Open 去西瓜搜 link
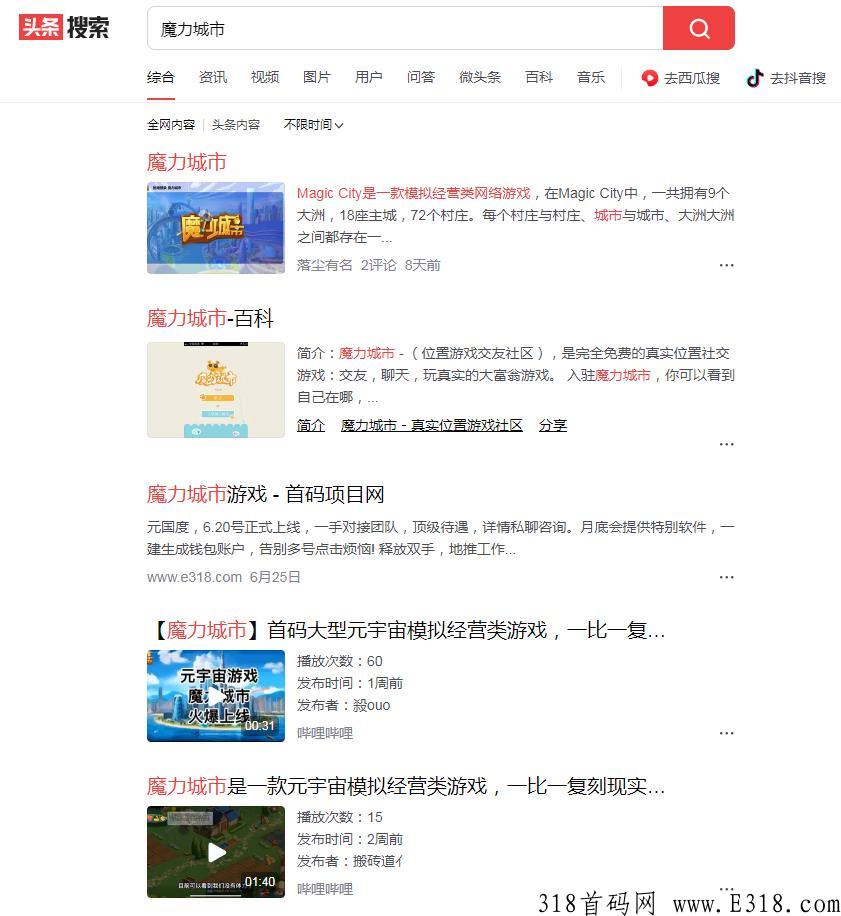The width and height of the screenshot is (841, 916). pos(681,78)
